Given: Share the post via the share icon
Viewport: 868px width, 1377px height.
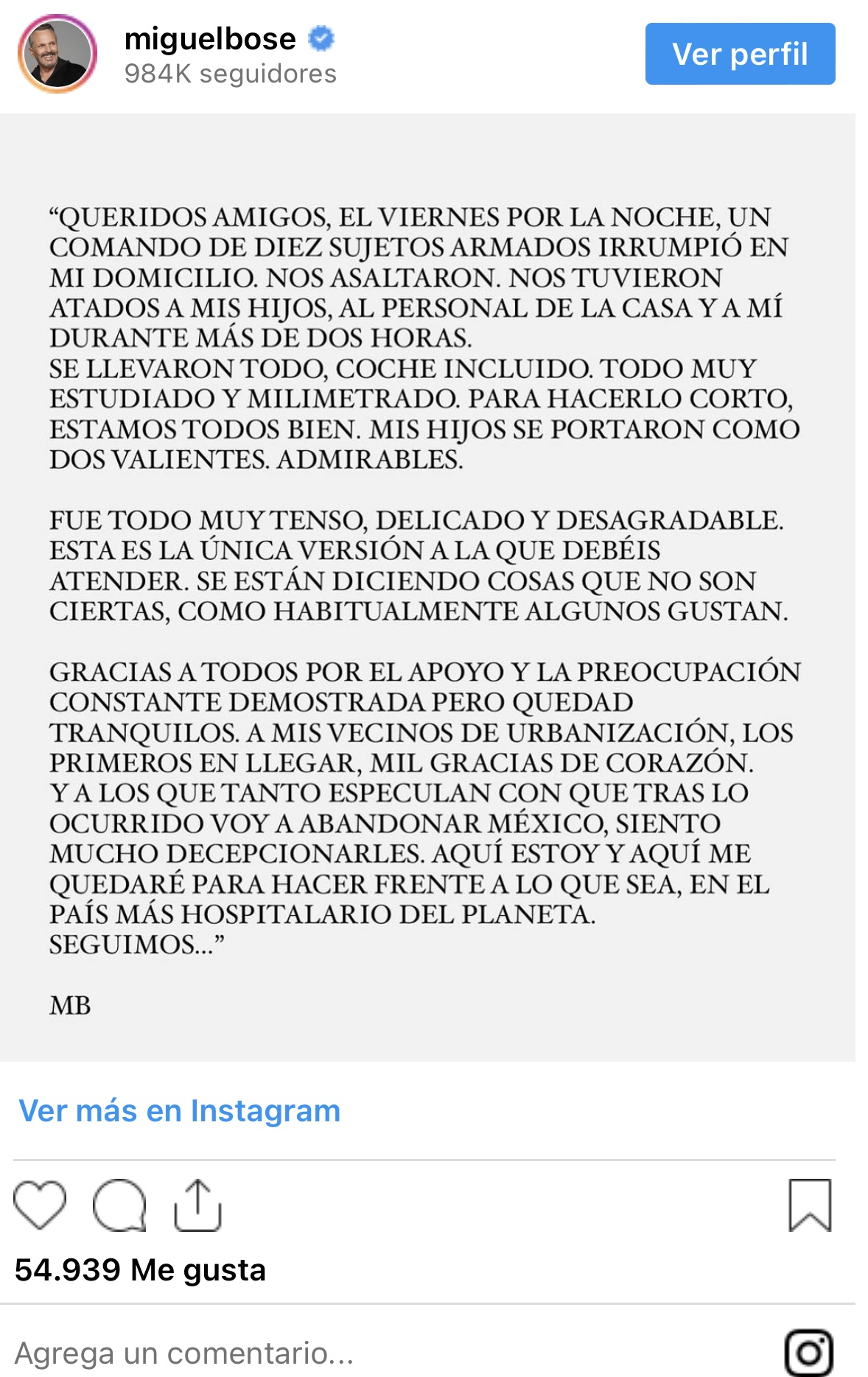Looking at the screenshot, I should 197,1205.
